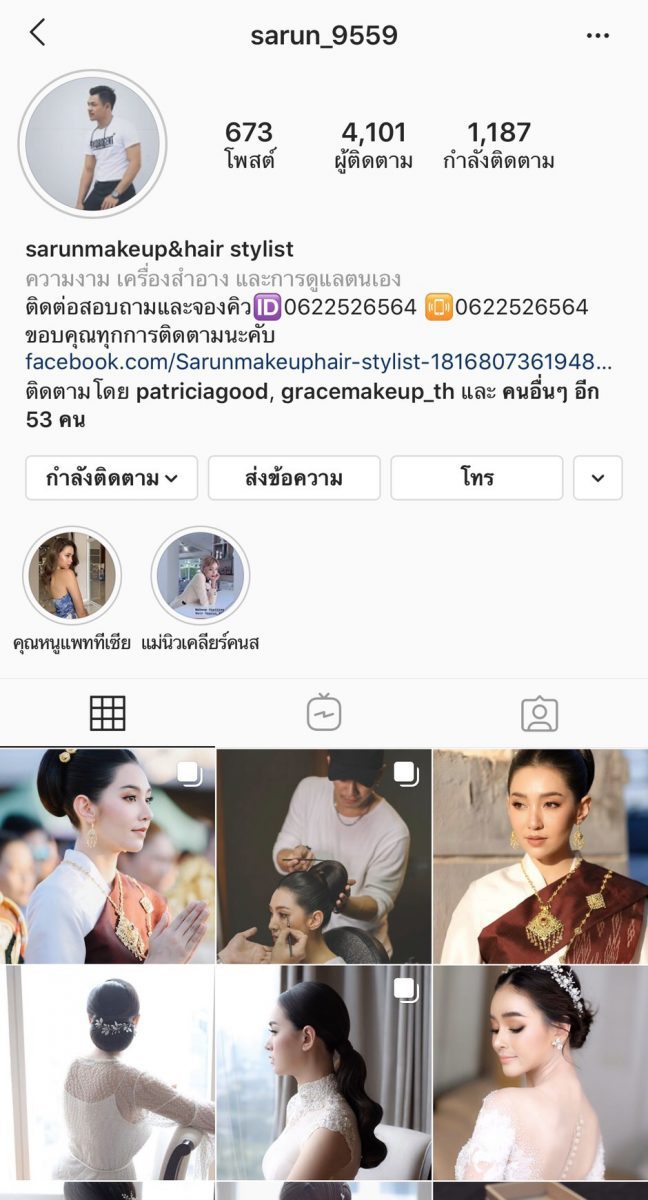Open the post of woman praying in Thai dress
The image size is (648, 1200).
coord(107,856)
